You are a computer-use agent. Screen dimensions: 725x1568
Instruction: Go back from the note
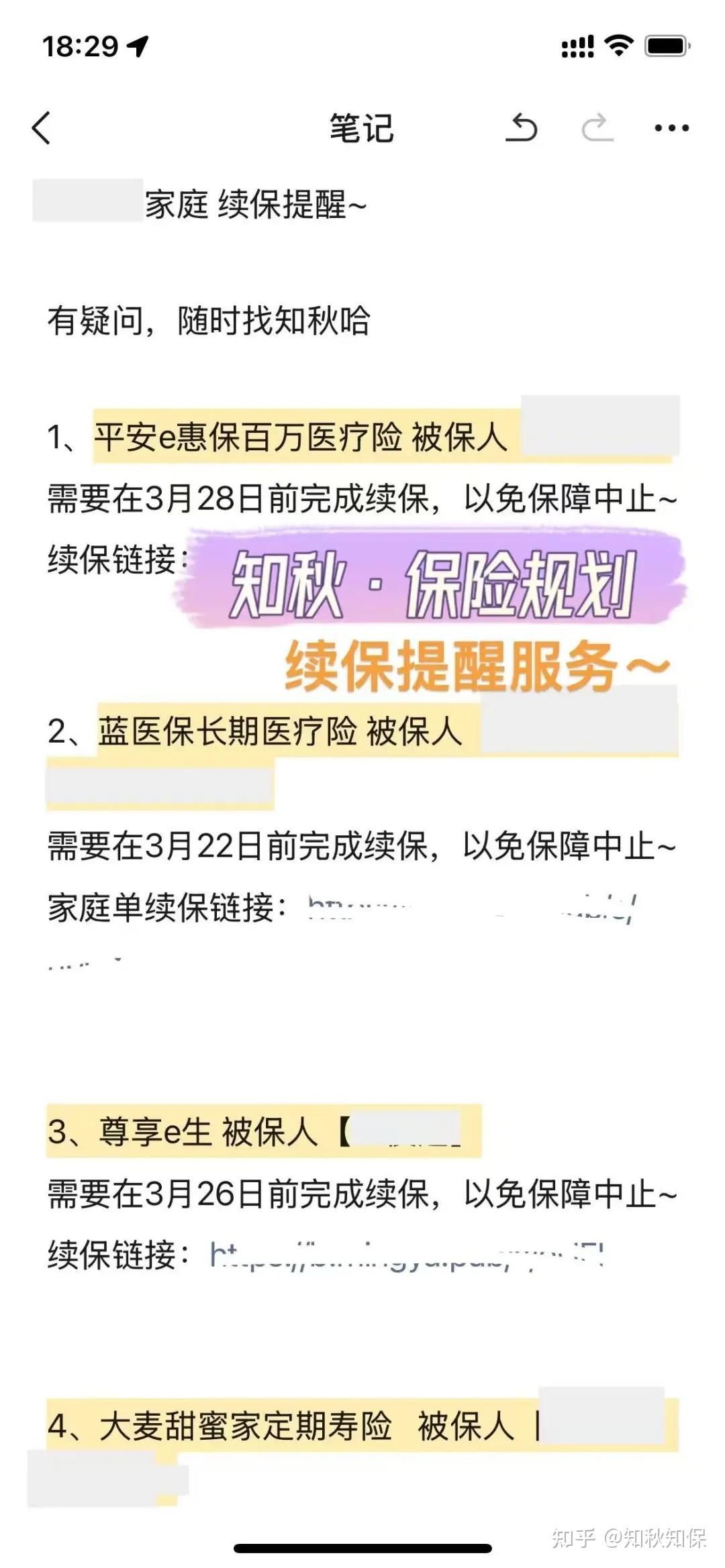[x=42, y=128]
